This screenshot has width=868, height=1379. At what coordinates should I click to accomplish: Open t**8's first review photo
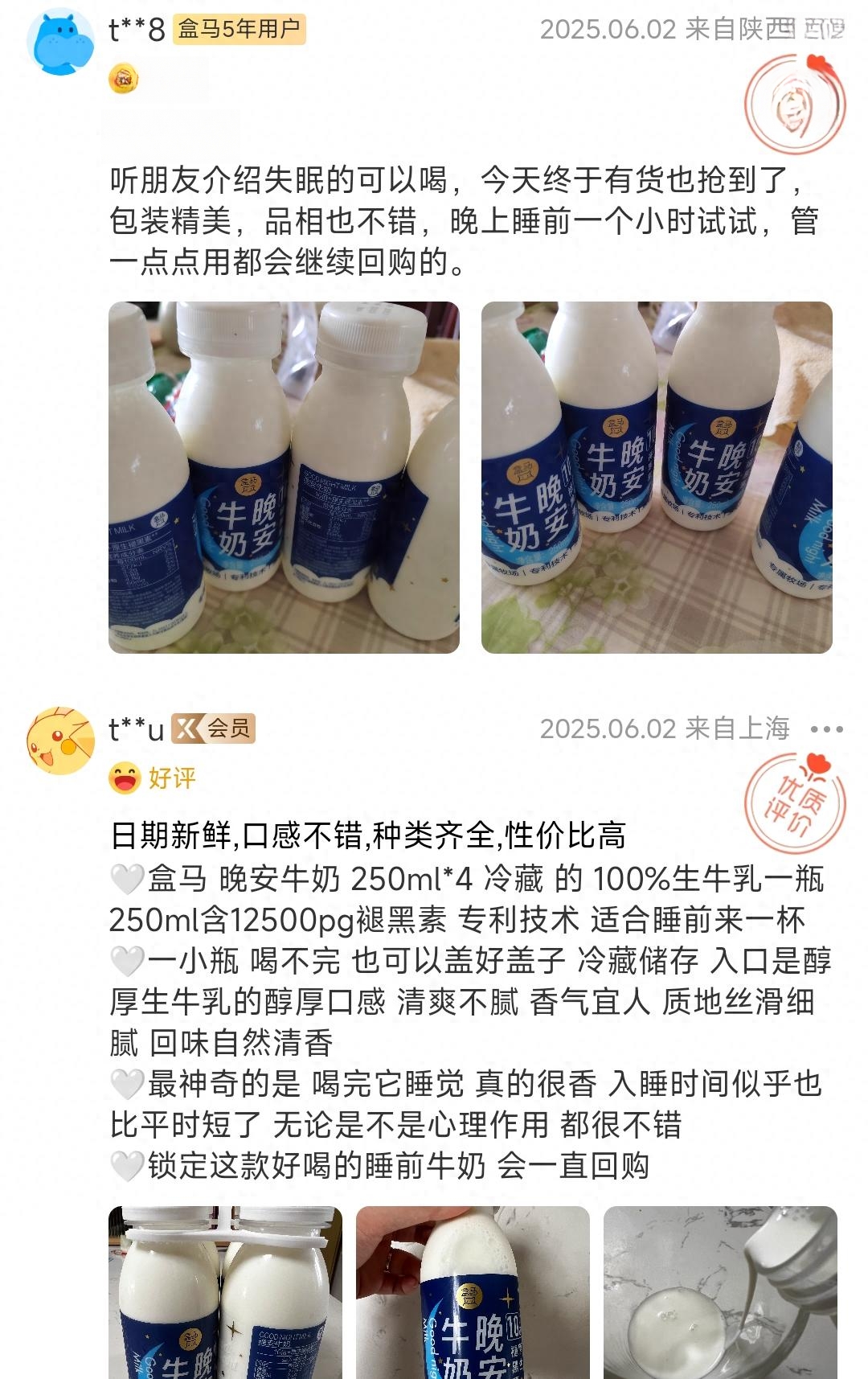click(x=284, y=477)
